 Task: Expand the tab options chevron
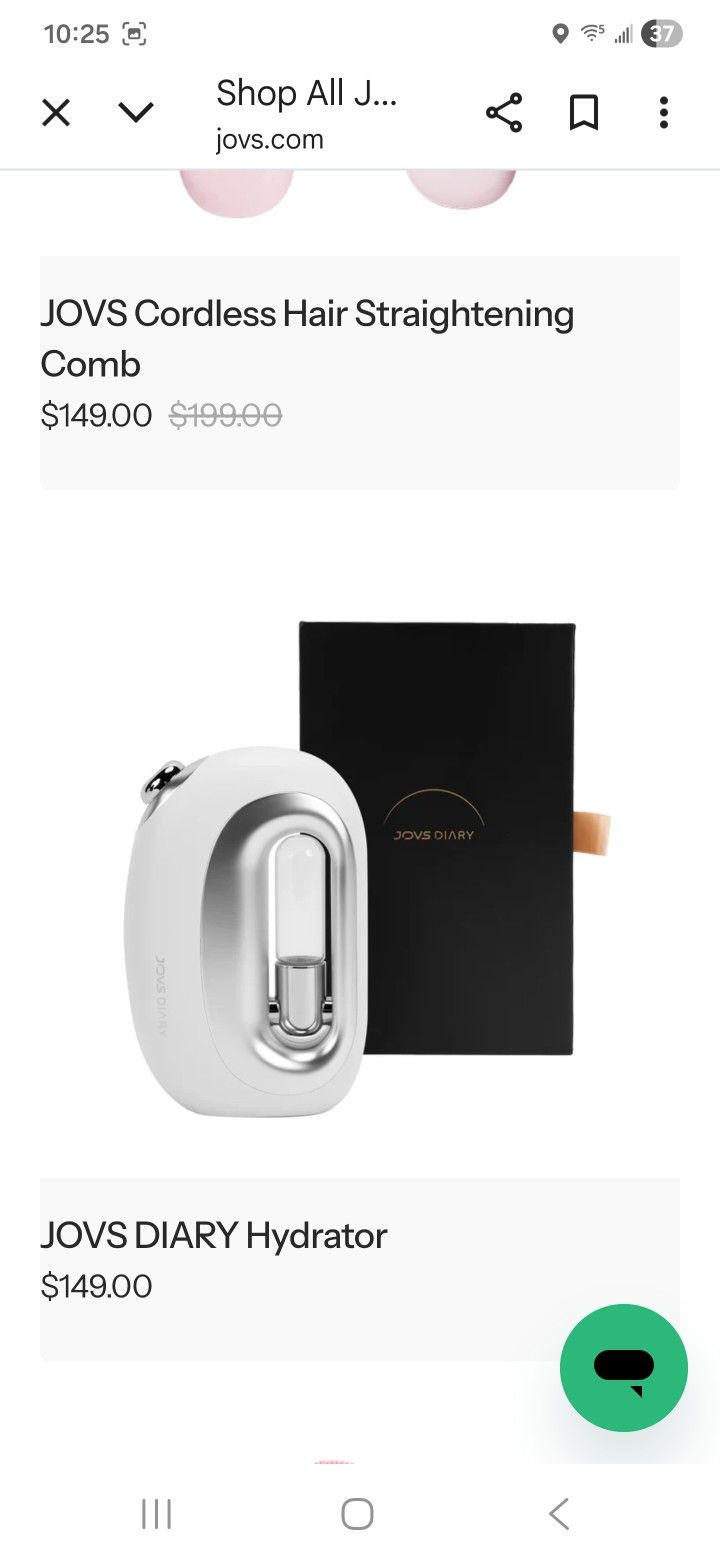[x=136, y=113]
